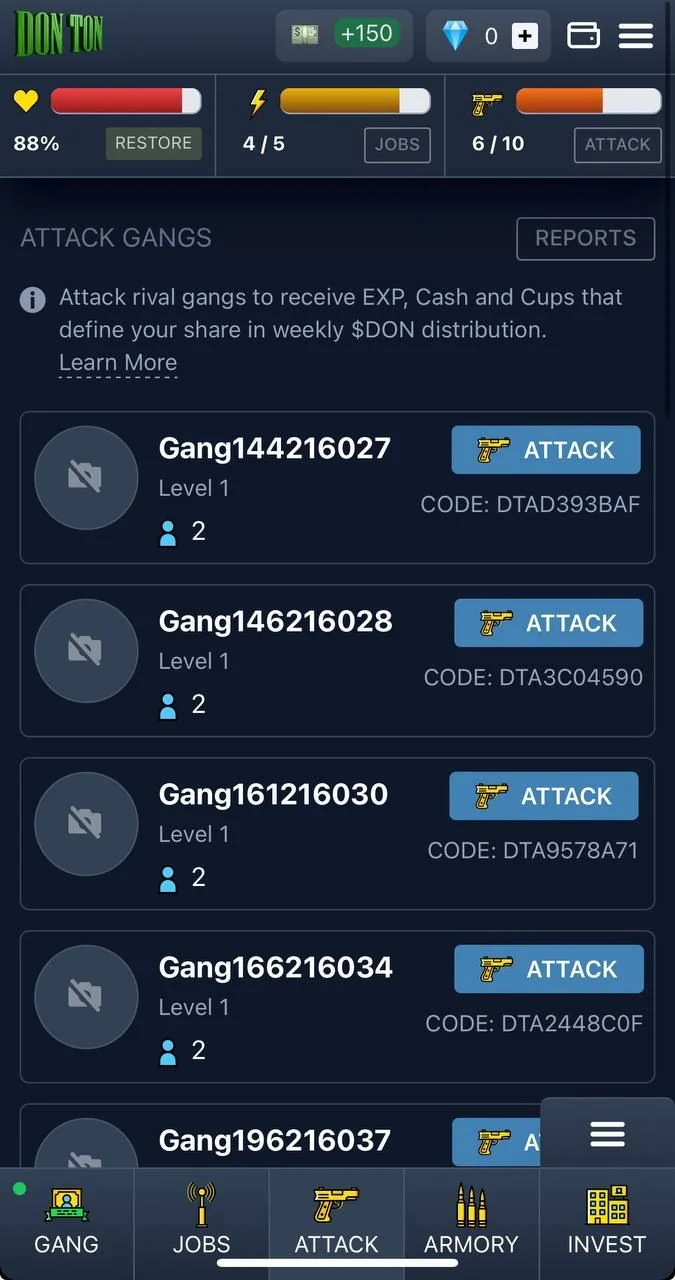Follow the Learn More link

point(118,363)
